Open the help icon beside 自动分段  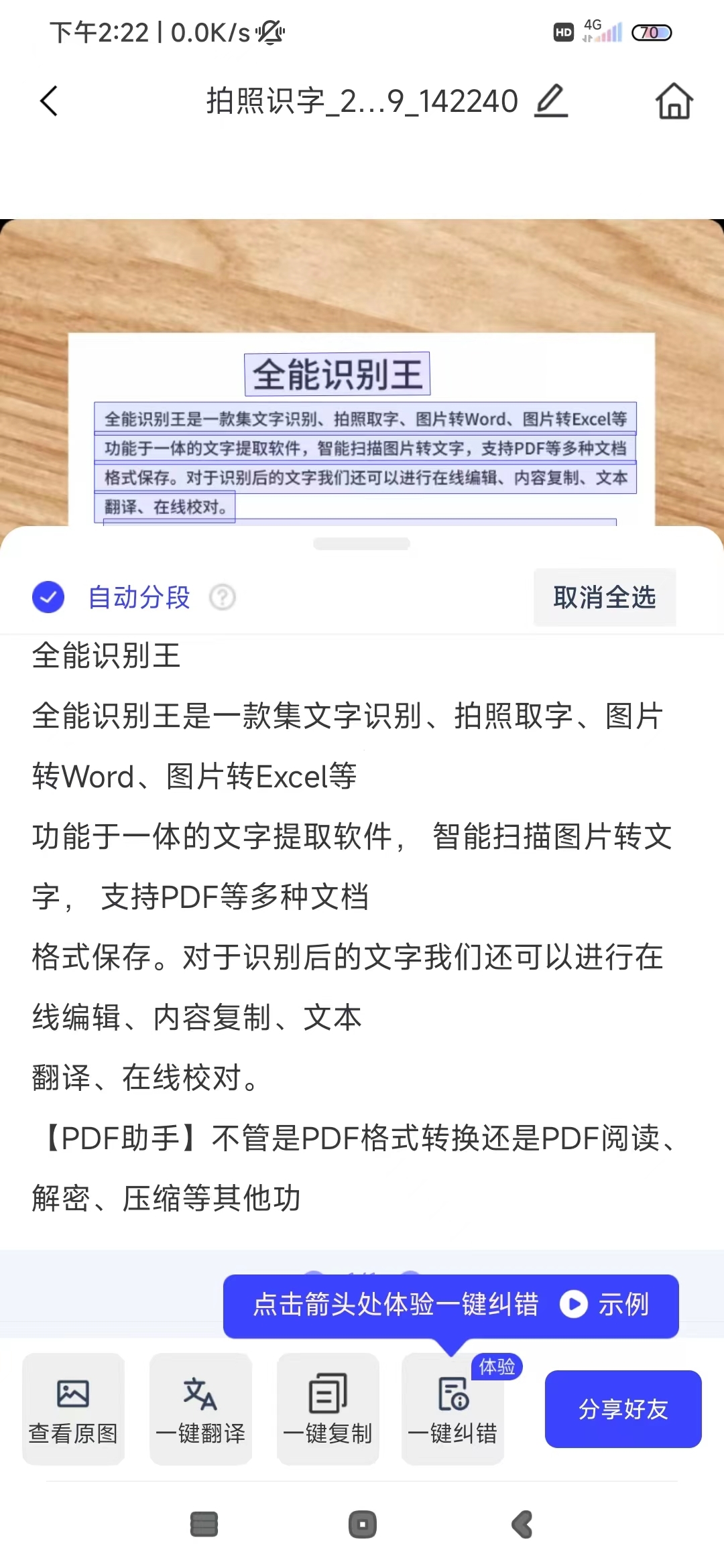pos(223,597)
